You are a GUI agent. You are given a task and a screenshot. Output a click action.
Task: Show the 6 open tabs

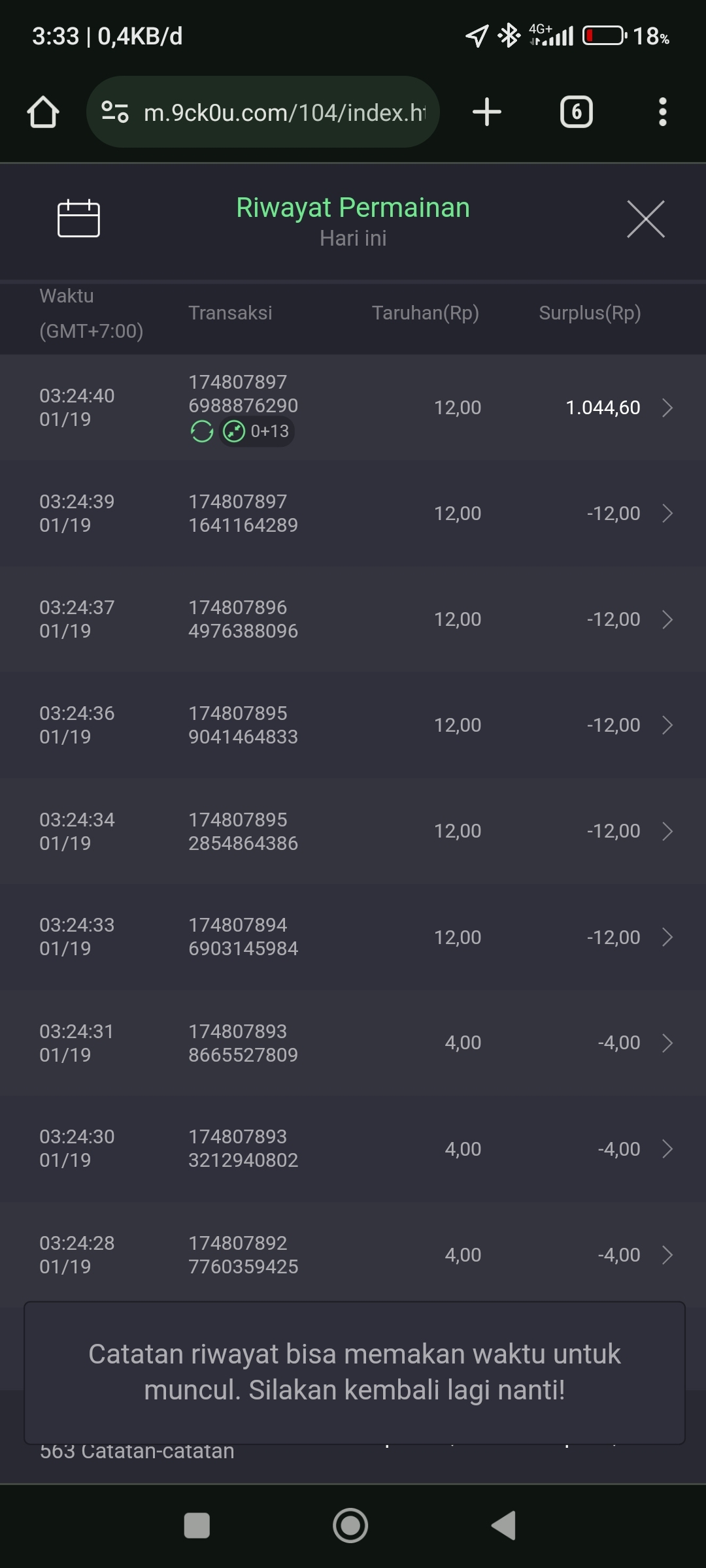point(576,112)
